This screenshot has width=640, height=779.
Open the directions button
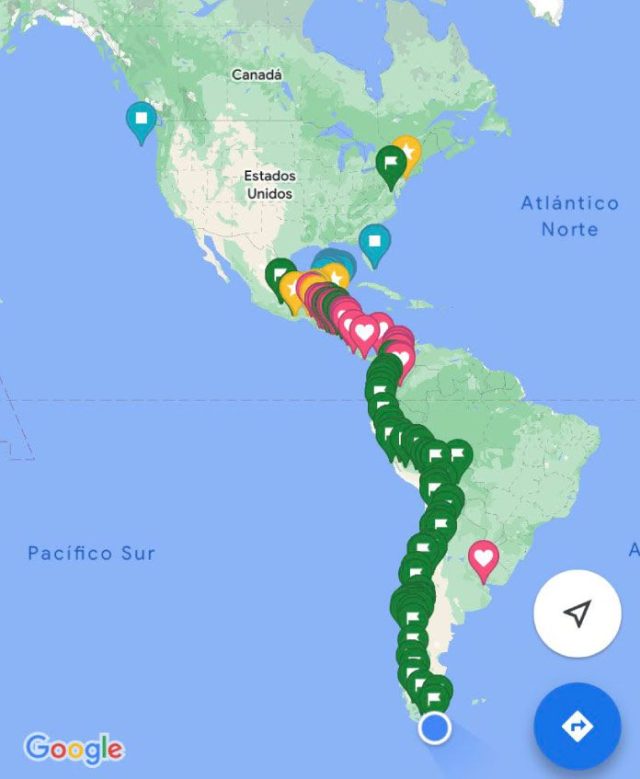(x=576, y=725)
